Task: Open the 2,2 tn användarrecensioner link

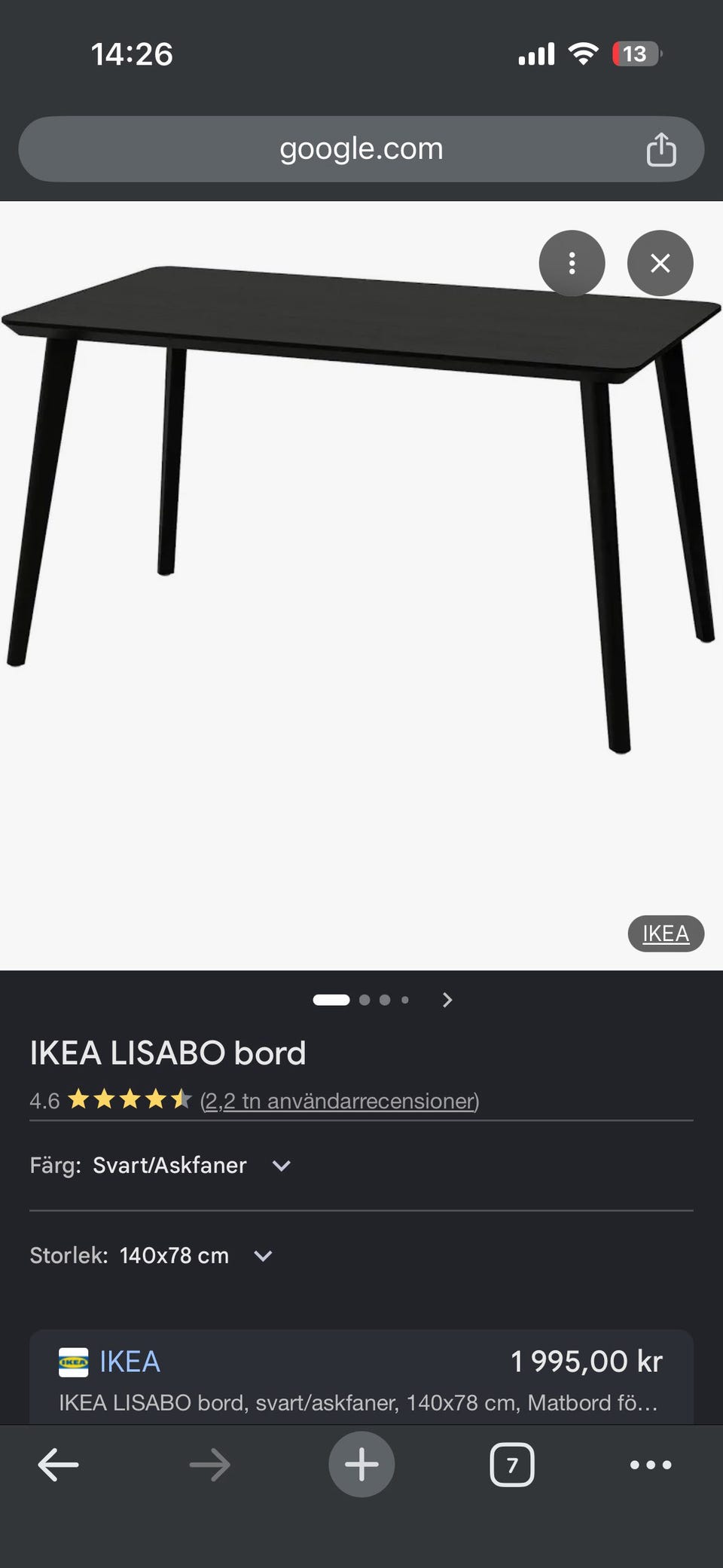Action: (x=340, y=1101)
